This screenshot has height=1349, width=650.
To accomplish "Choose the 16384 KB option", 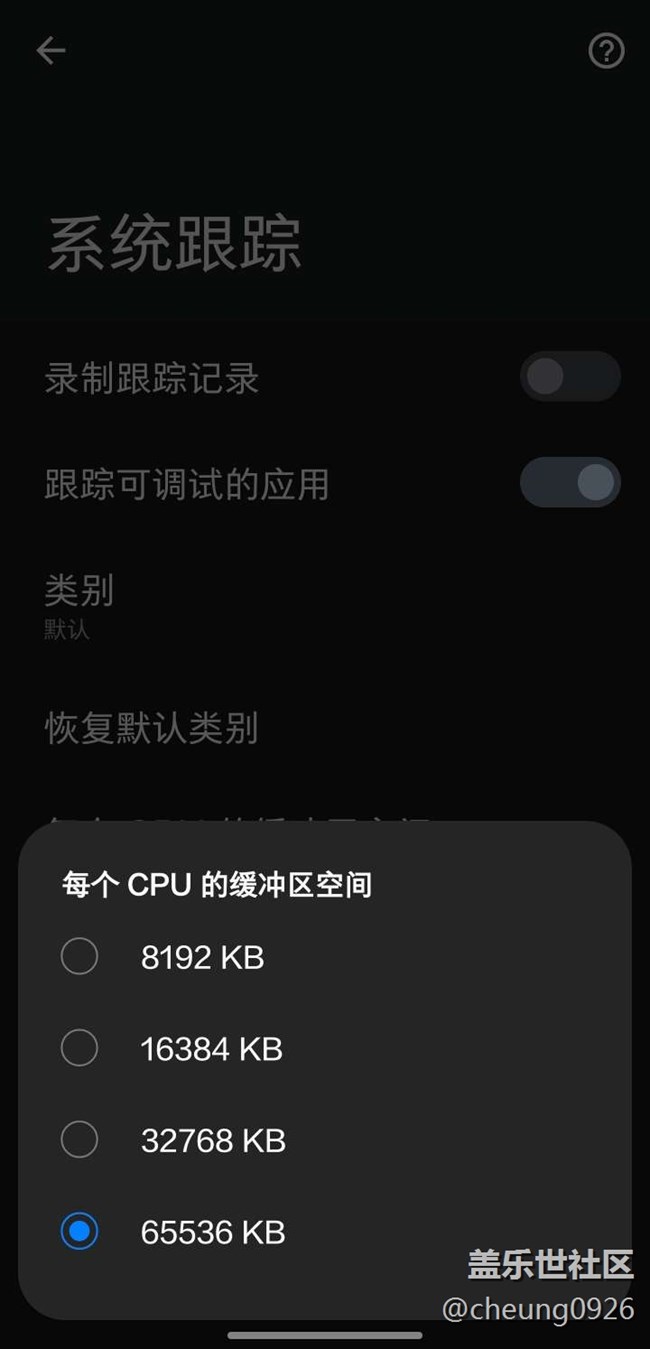I will pyautogui.click(x=79, y=1048).
